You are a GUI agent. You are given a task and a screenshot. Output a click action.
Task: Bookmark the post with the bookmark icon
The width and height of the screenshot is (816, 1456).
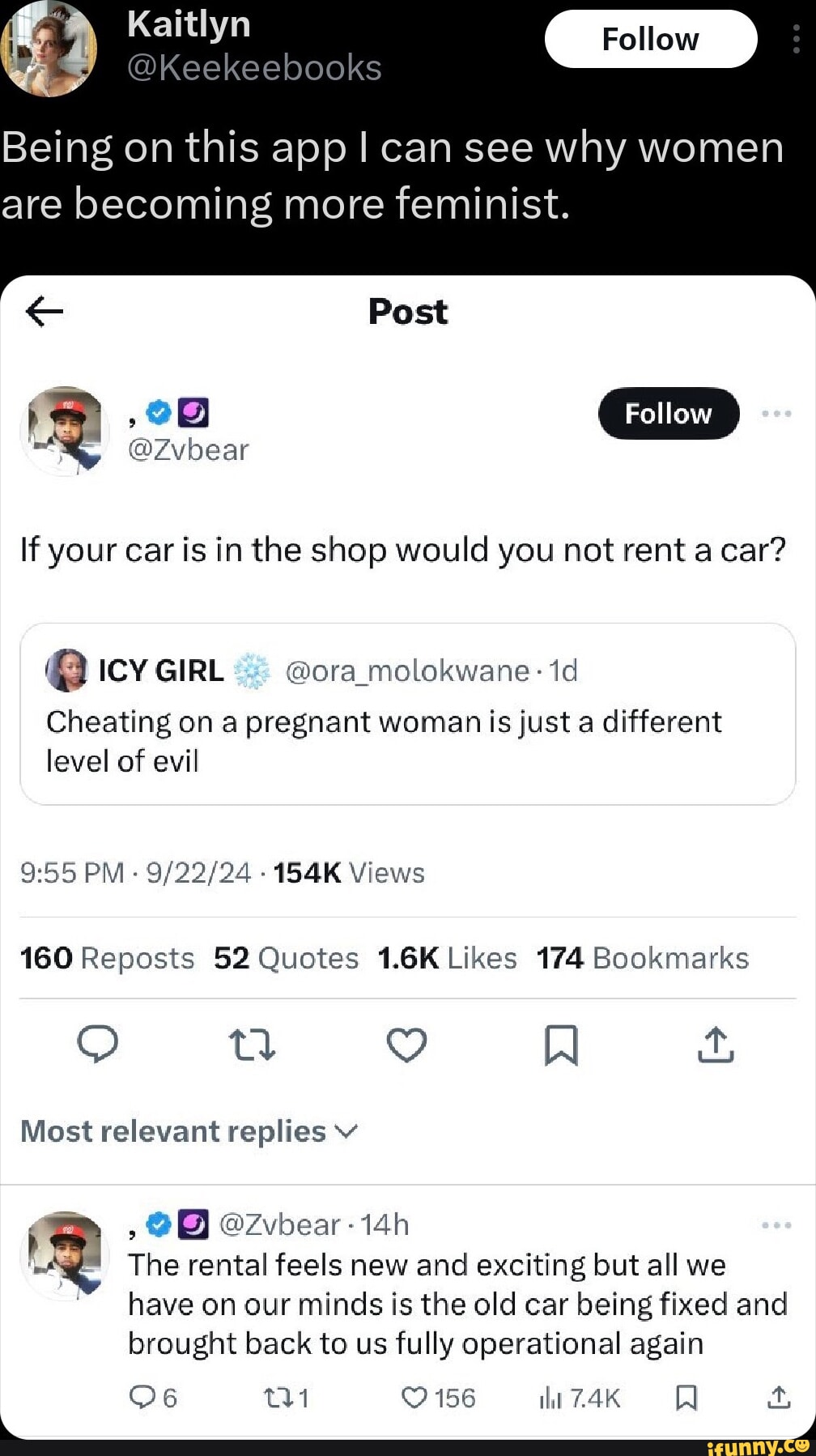point(561,1045)
